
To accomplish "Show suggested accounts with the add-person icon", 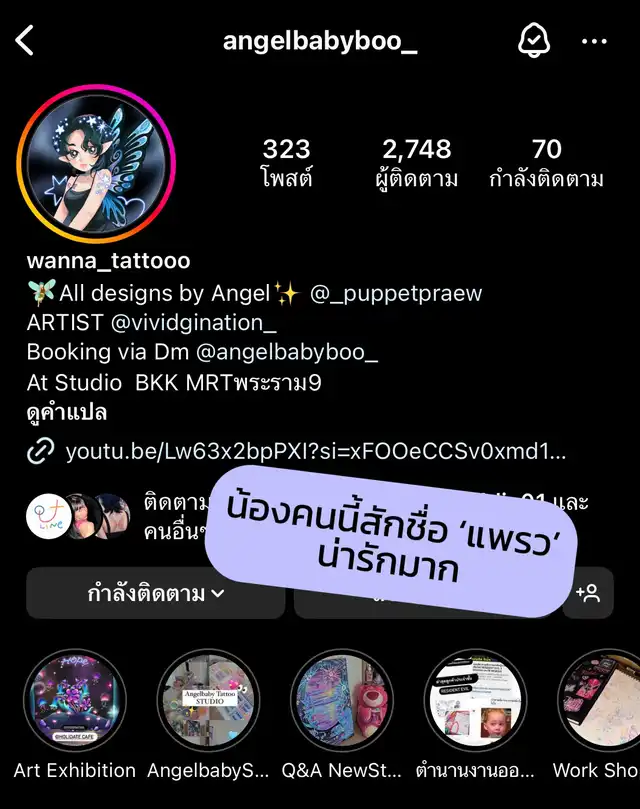I will 589,593.
